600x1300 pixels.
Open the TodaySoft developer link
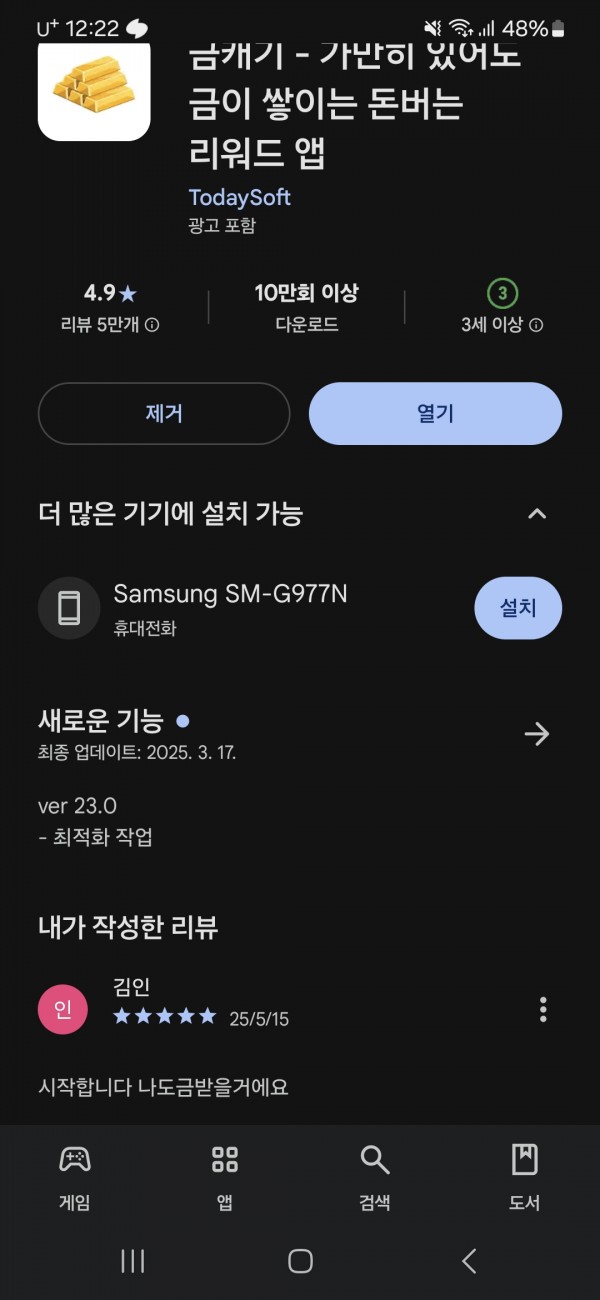240,197
